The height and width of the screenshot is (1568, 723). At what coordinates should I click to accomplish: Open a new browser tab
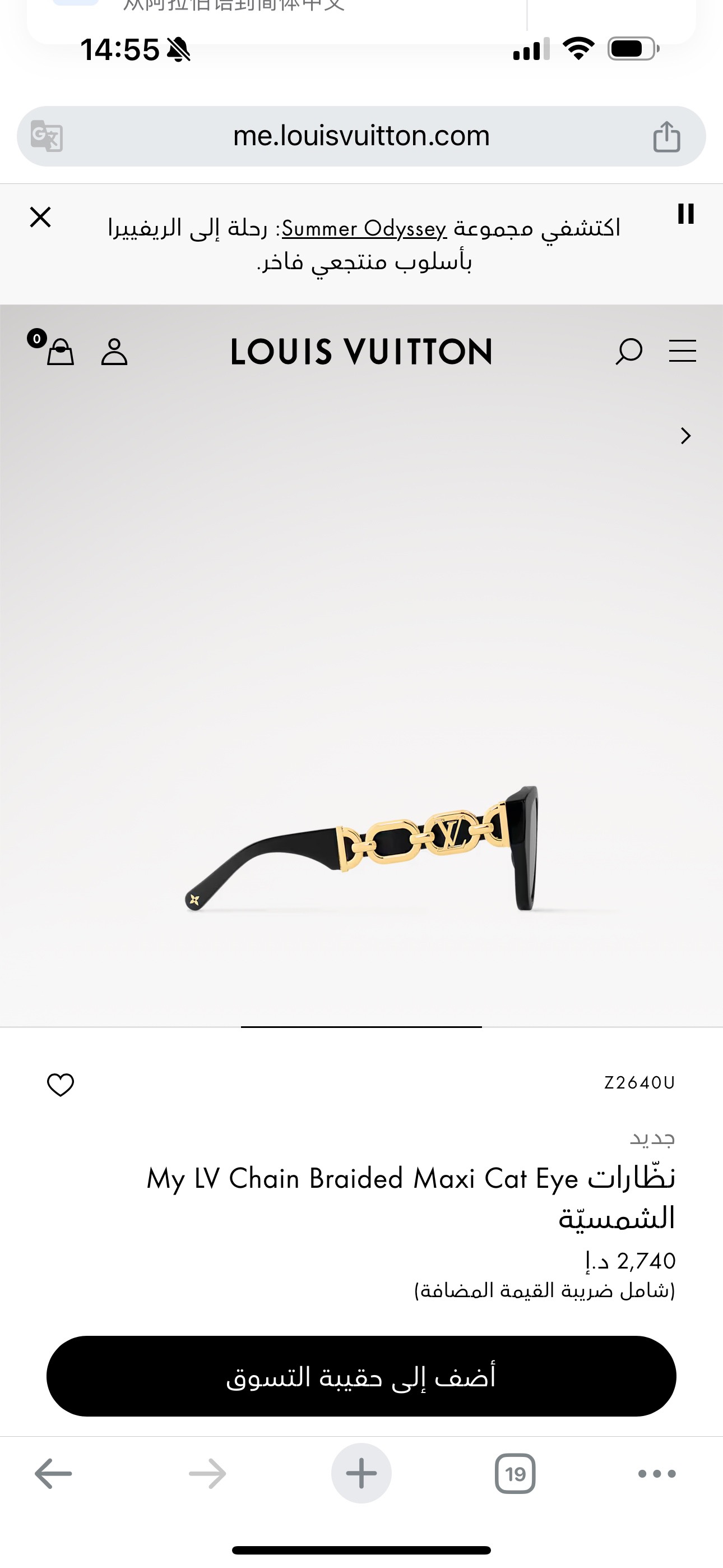pos(361,1474)
